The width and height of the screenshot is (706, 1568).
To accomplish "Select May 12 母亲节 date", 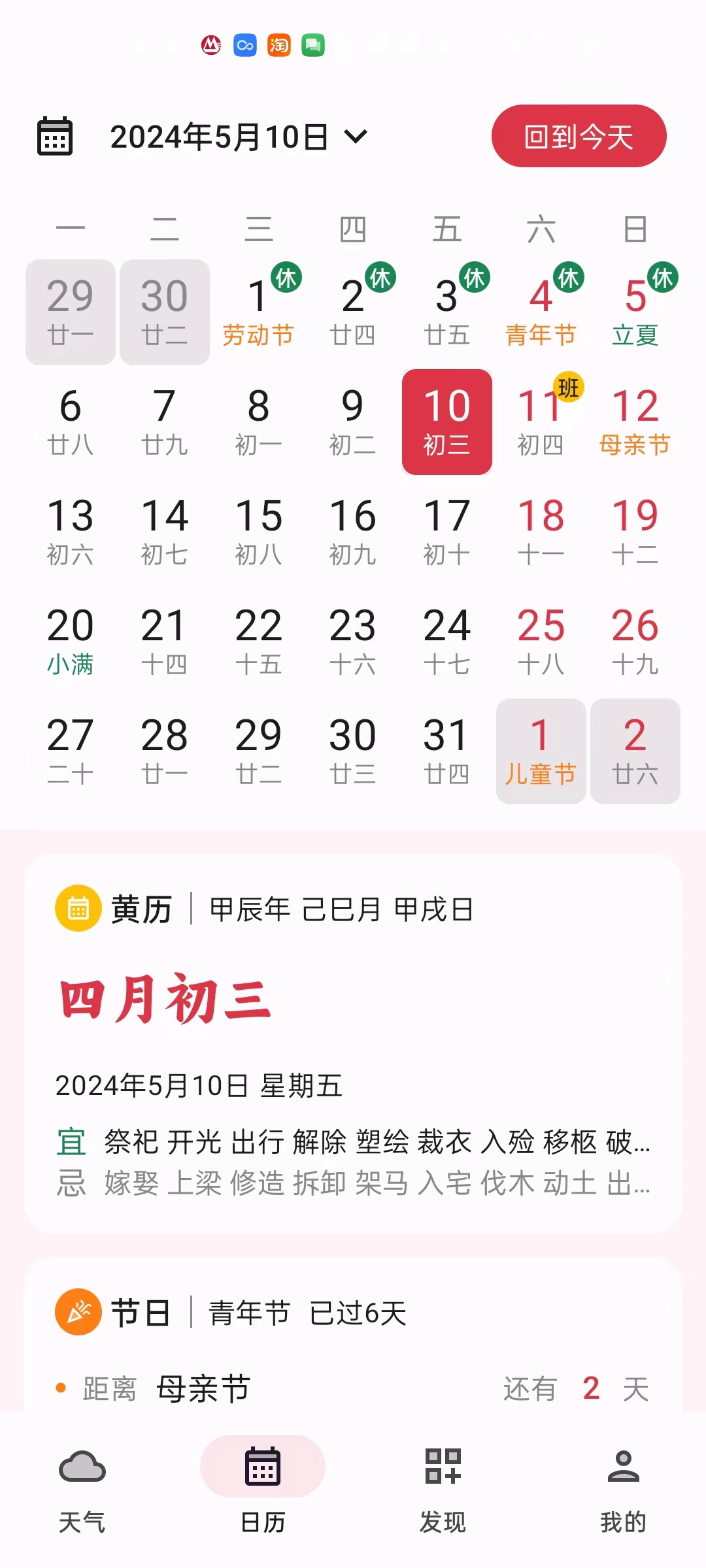I will [x=635, y=421].
